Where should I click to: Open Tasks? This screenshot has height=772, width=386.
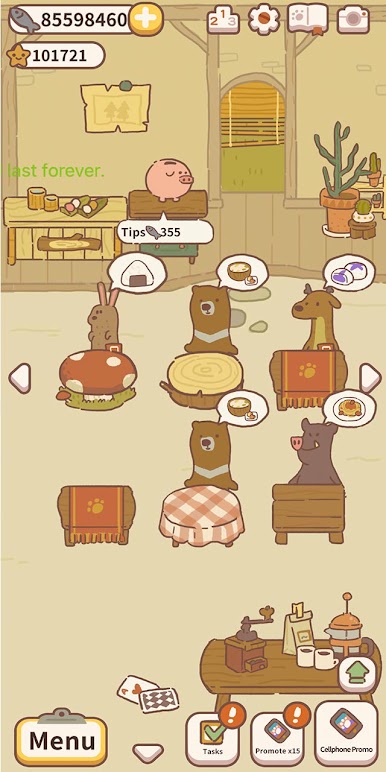pos(213,739)
